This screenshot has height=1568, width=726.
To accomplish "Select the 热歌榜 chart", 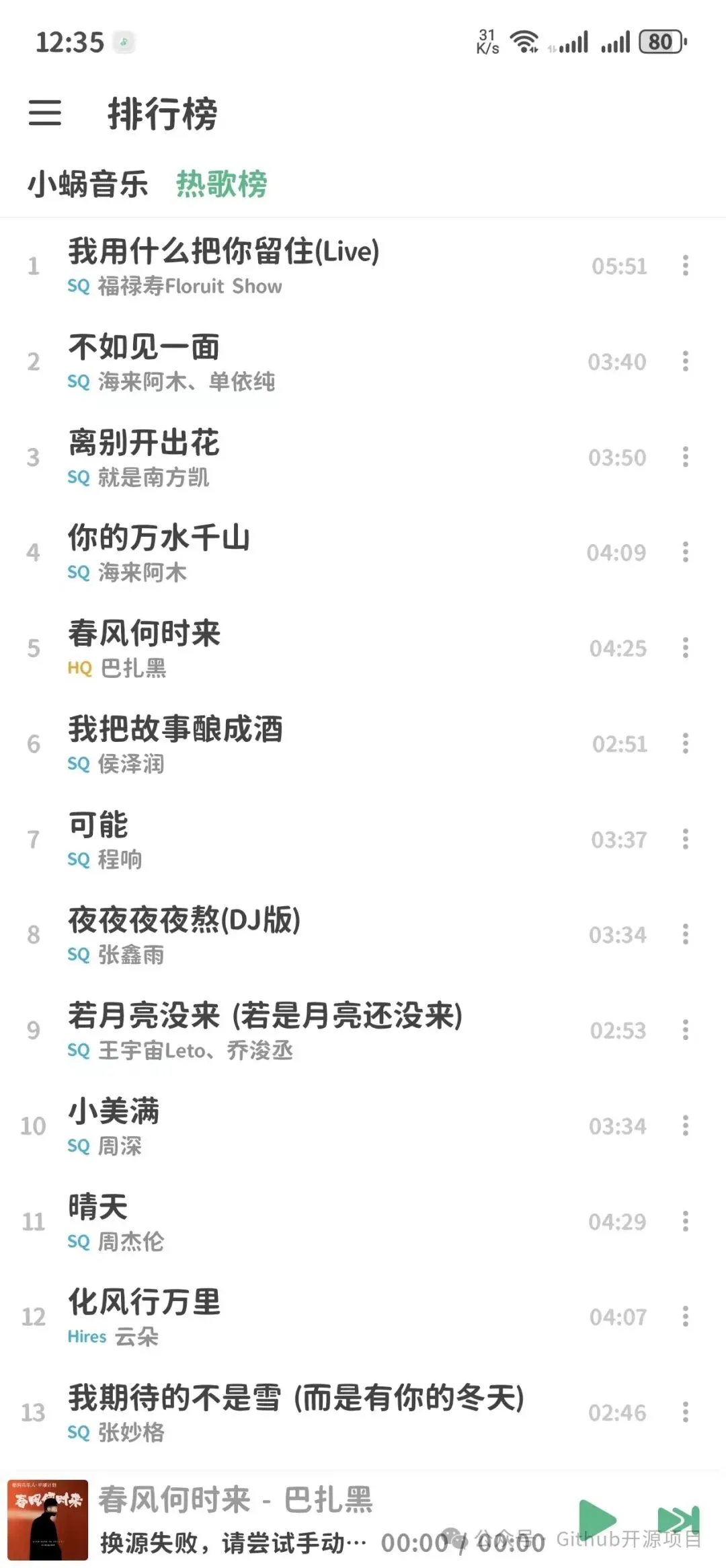I will pyautogui.click(x=222, y=184).
